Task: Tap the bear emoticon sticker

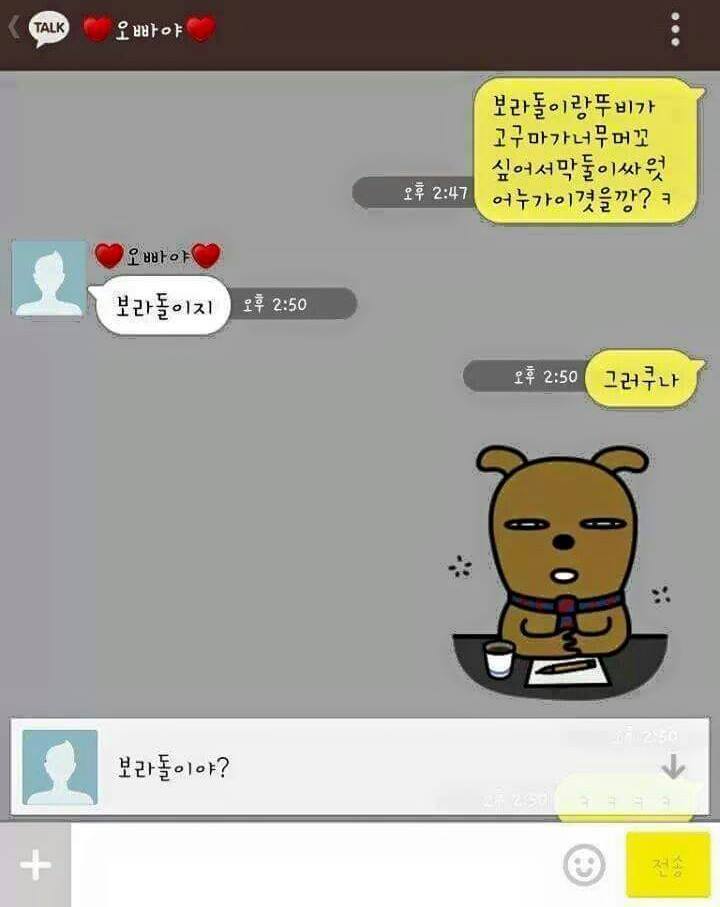Action: pyautogui.click(x=560, y=570)
